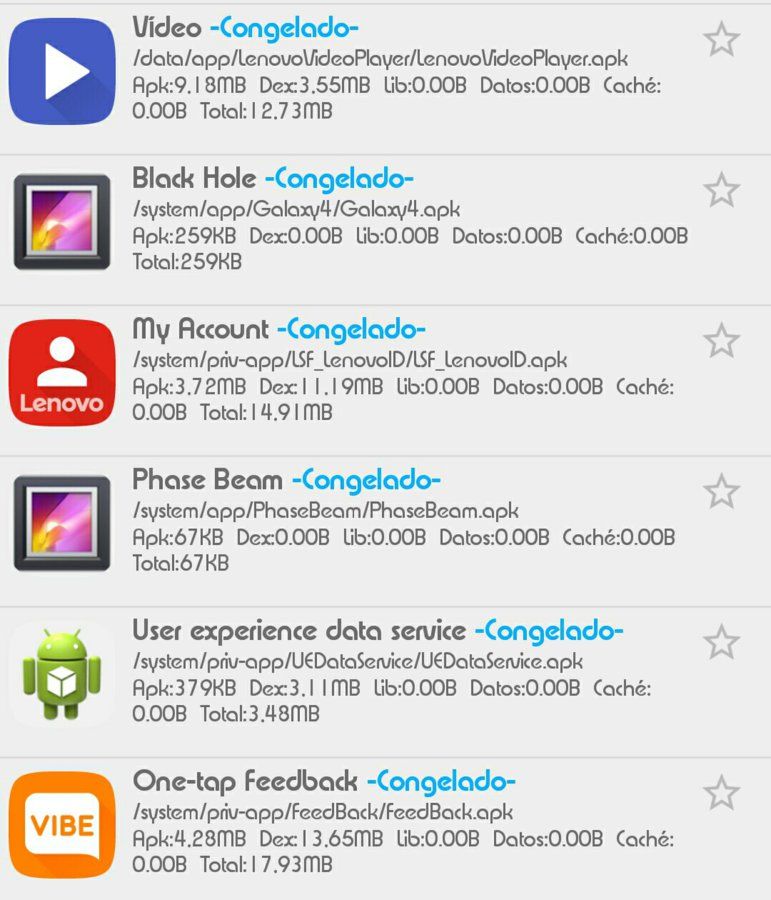771x900 pixels.
Task: Mark Black Hole with the star
Action: pos(721,190)
